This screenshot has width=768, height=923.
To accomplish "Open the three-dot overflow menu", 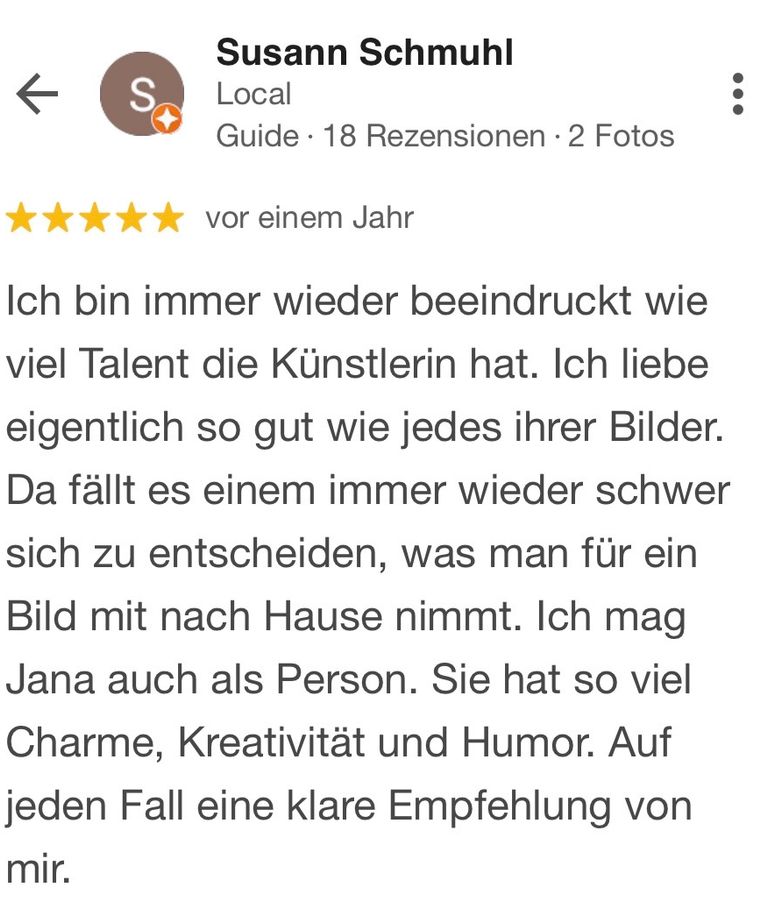I will [x=737, y=94].
